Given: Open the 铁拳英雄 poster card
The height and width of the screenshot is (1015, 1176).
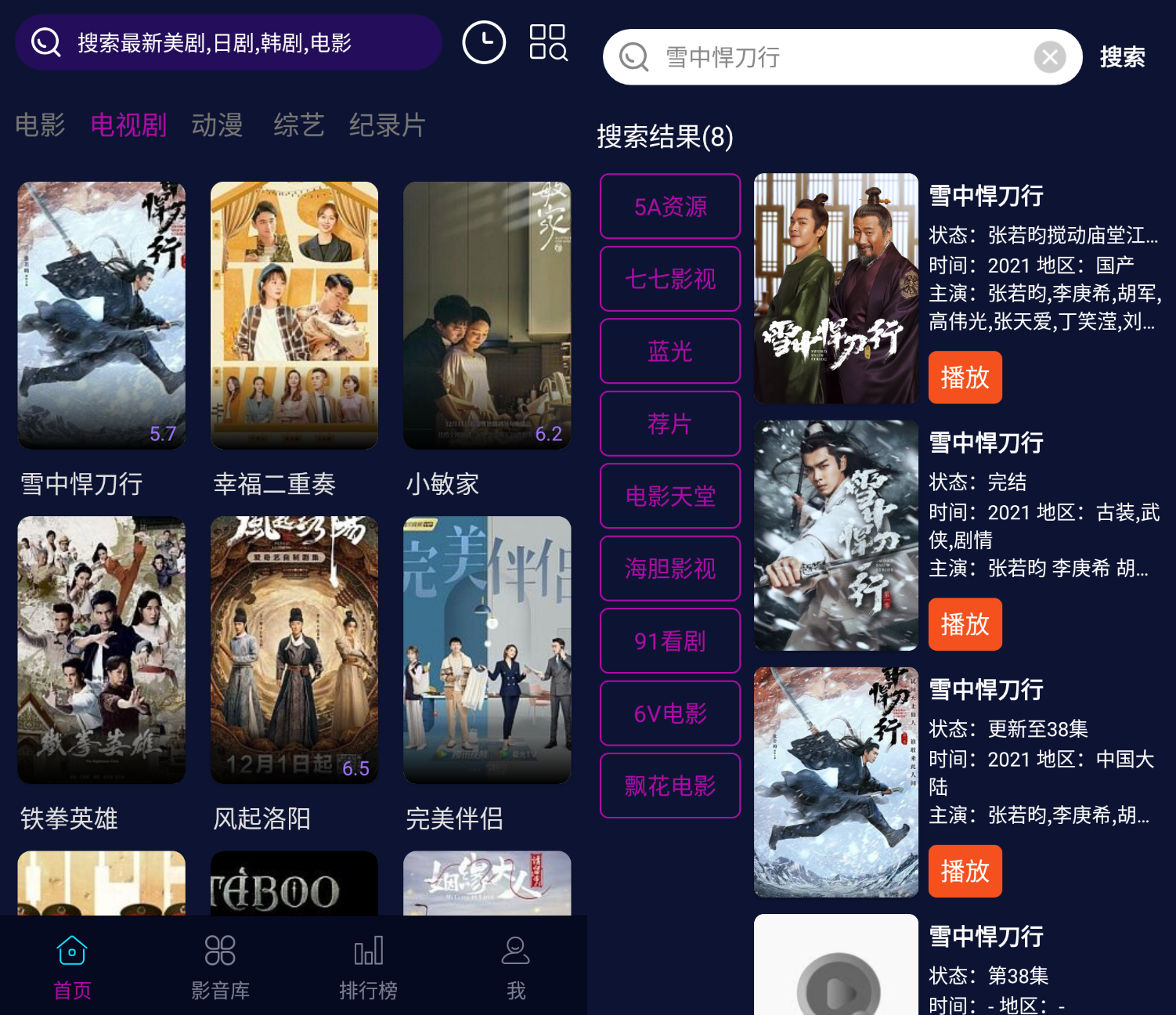Looking at the screenshot, I should pyautogui.click(x=102, y=650).
